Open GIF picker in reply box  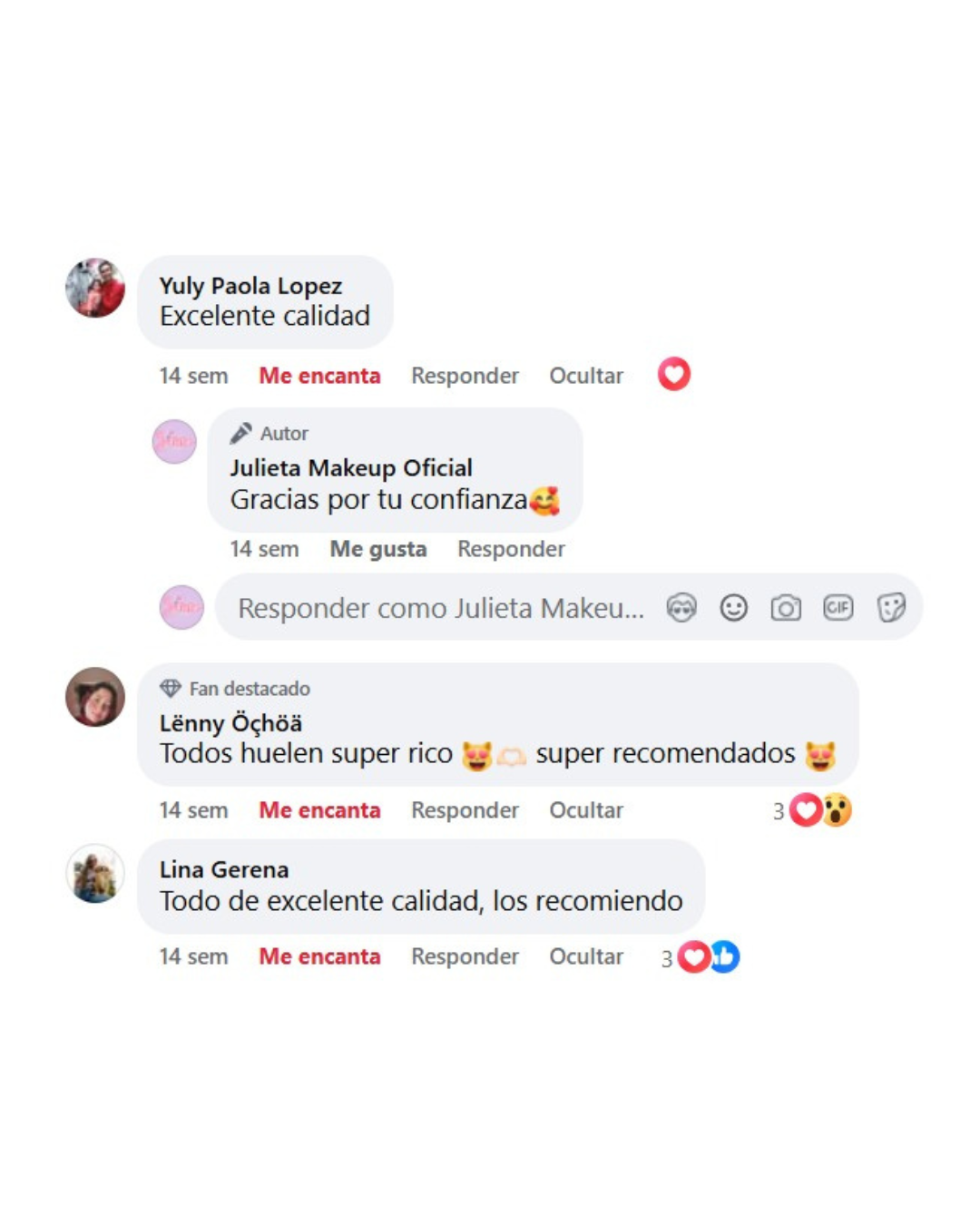tap(838, 607)
